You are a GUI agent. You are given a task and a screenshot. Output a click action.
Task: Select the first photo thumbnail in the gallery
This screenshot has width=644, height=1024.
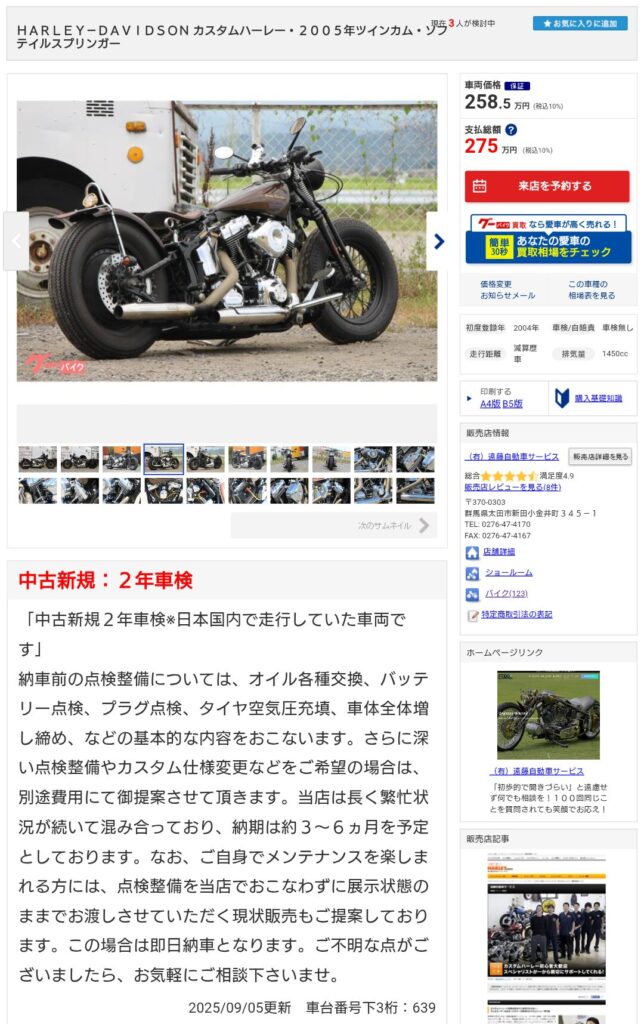click(x=37, y=459)
